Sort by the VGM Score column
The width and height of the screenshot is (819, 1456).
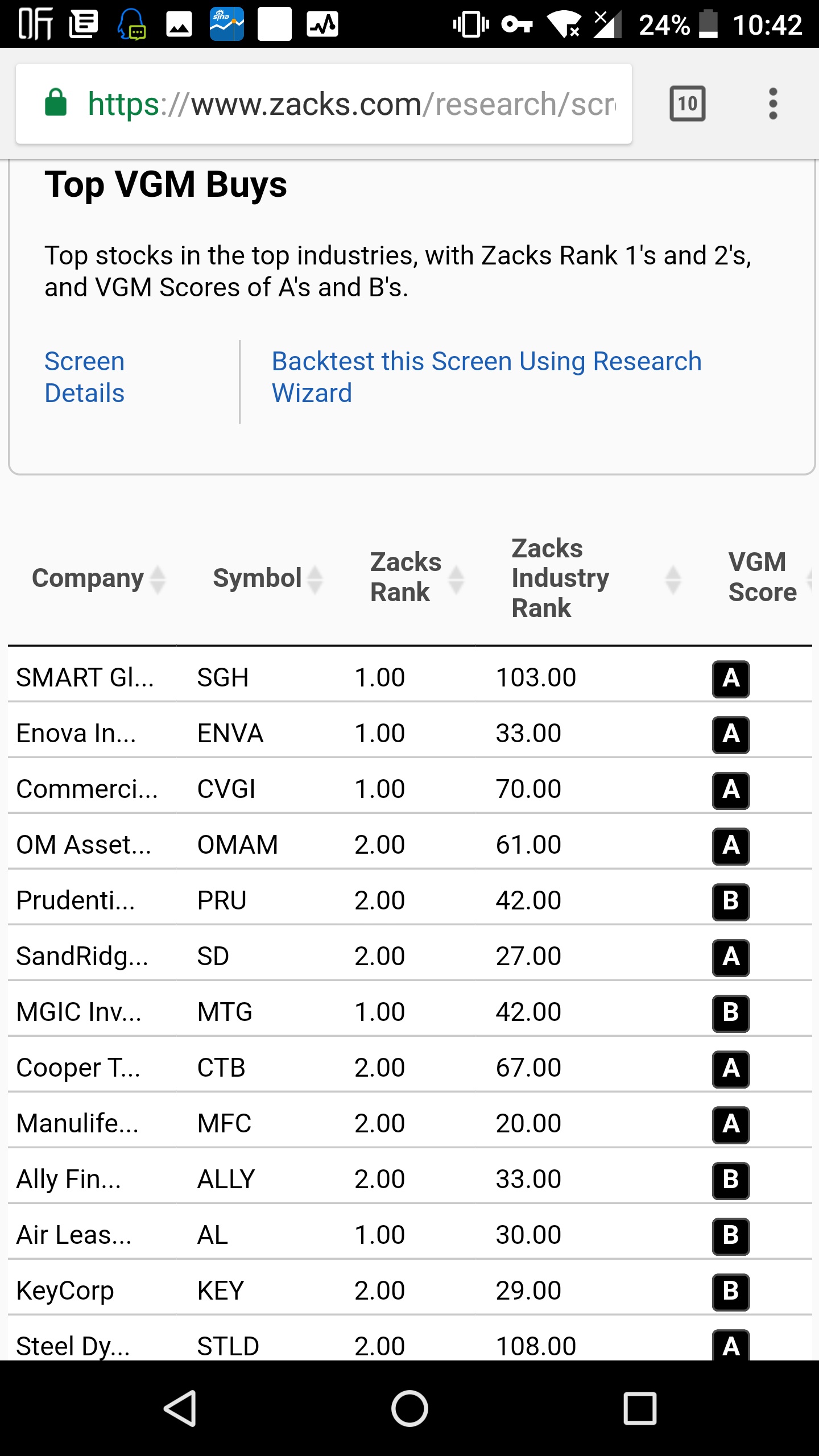coord(769,578)
